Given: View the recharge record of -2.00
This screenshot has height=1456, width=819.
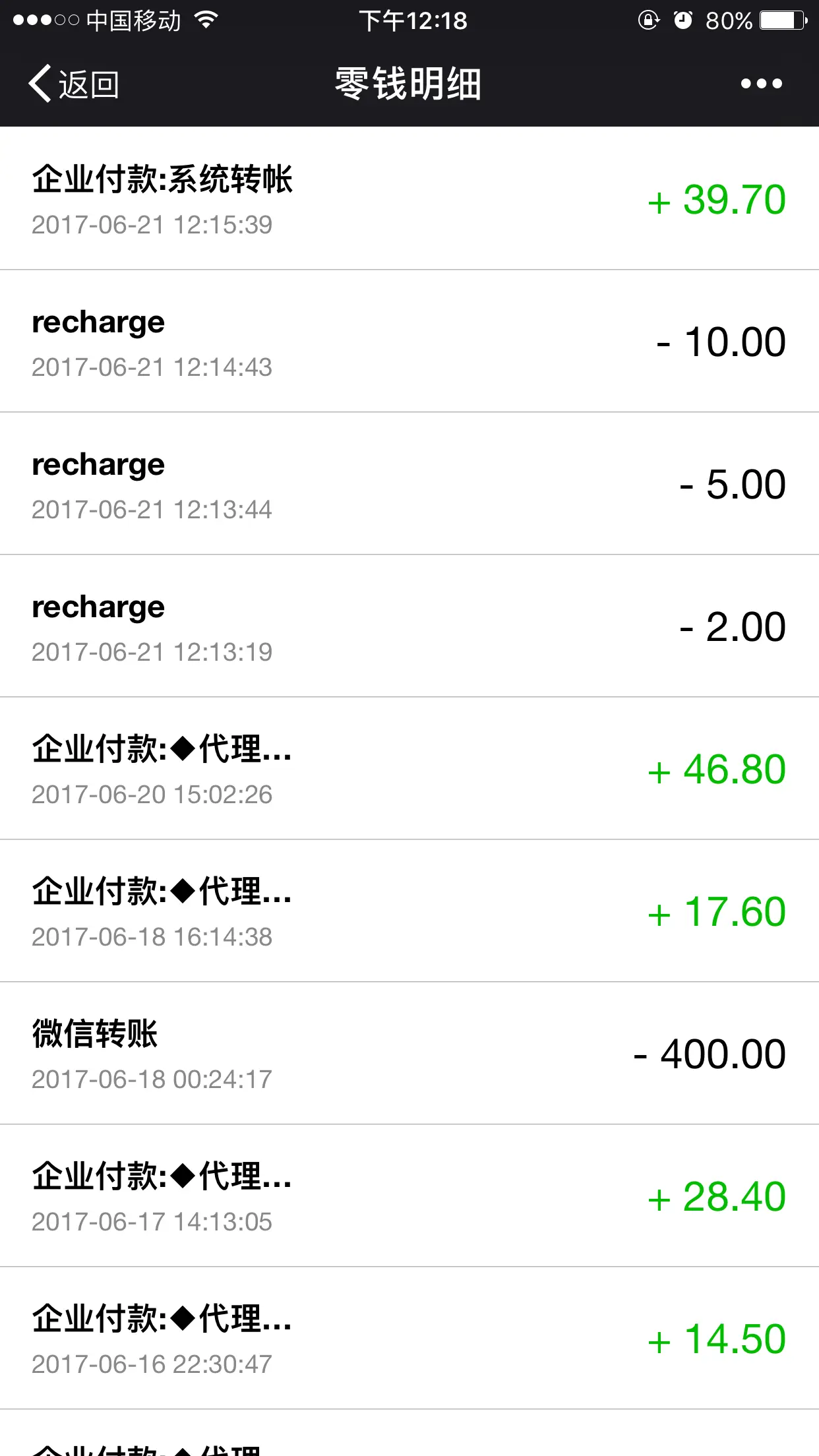Looking at the screenshot, I should point(409,626).
